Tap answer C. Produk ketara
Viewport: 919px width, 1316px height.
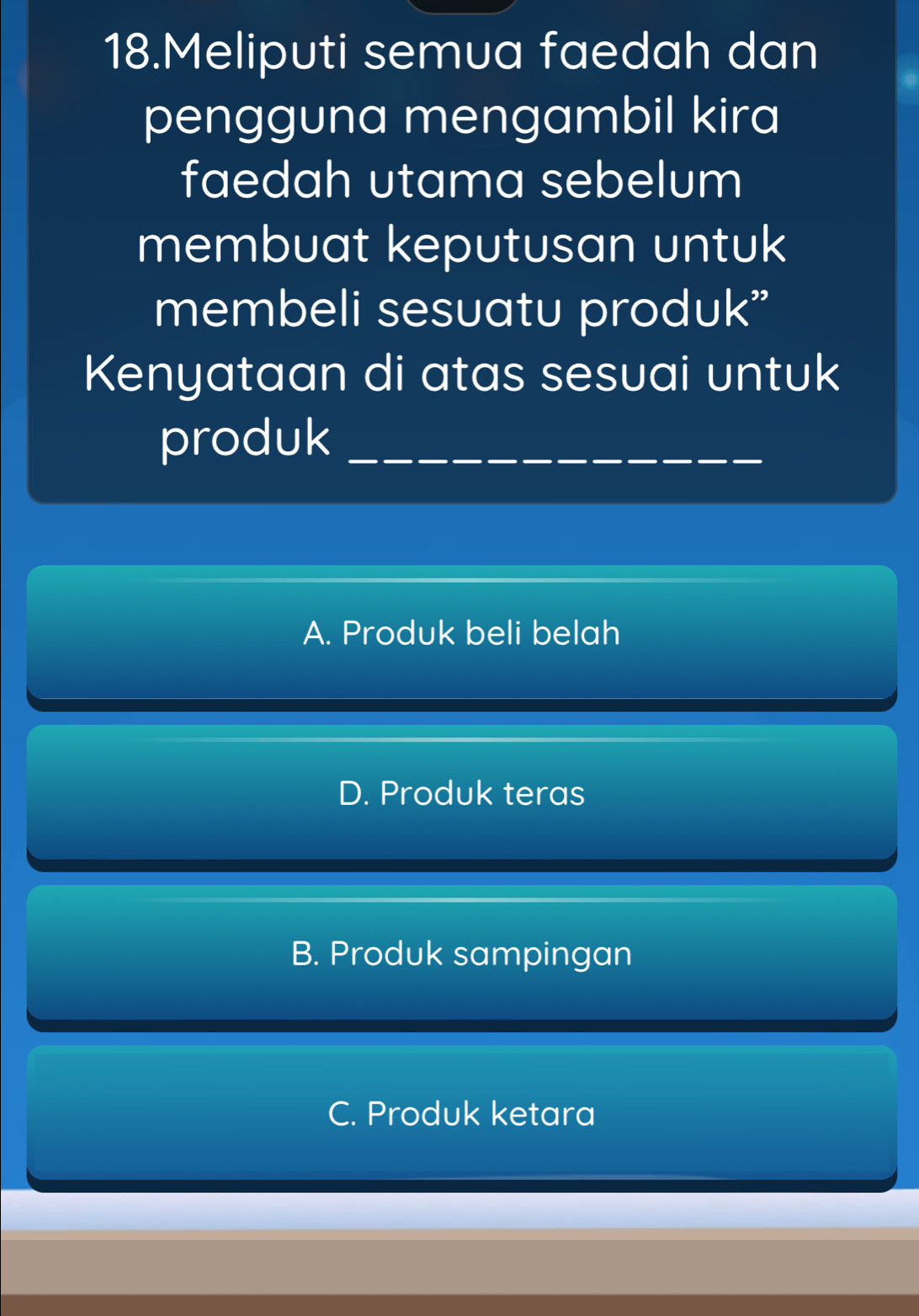pyautogui.click(x=461, y=1113)
